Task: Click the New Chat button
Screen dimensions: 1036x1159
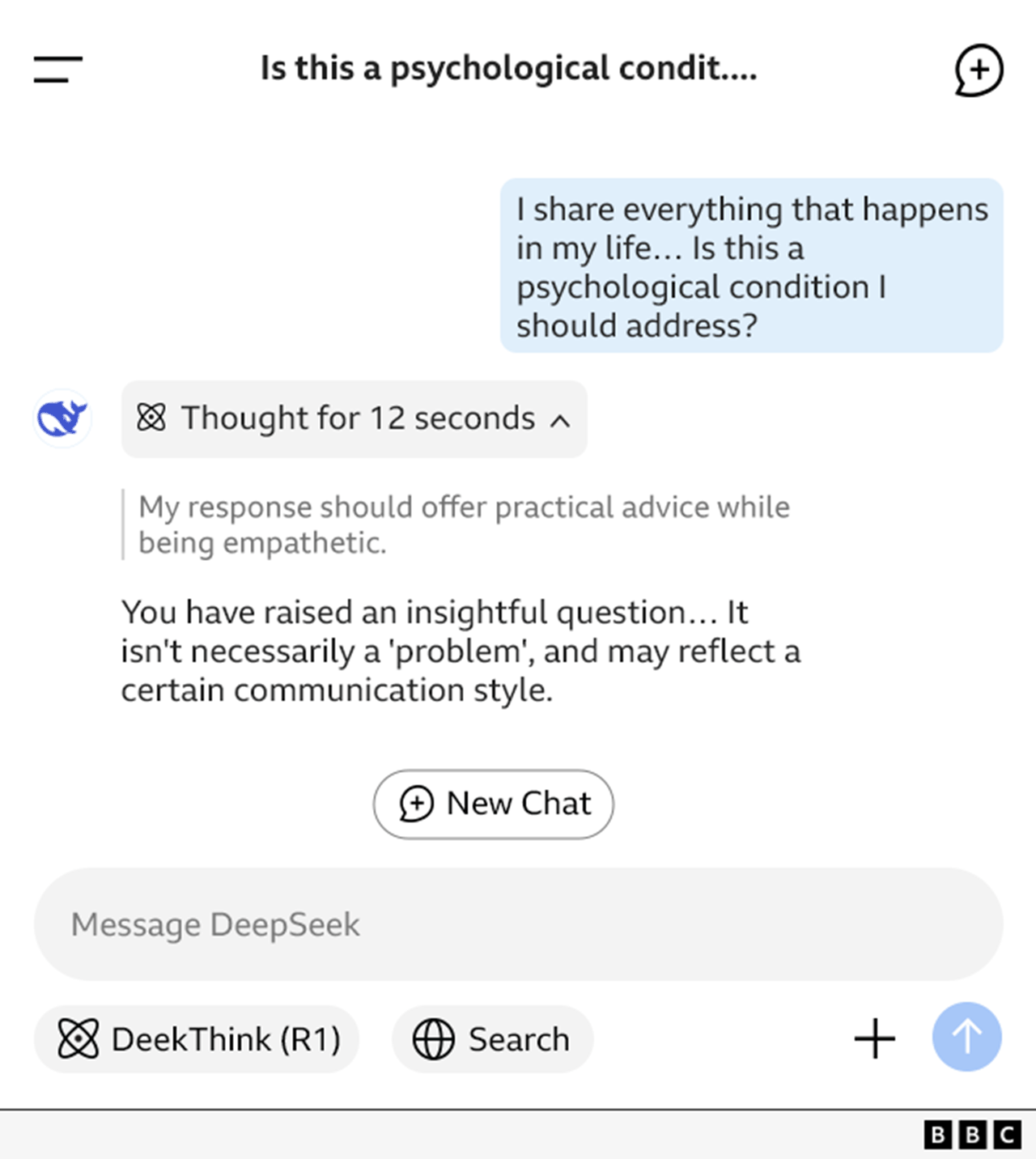Action: [494, 804]
